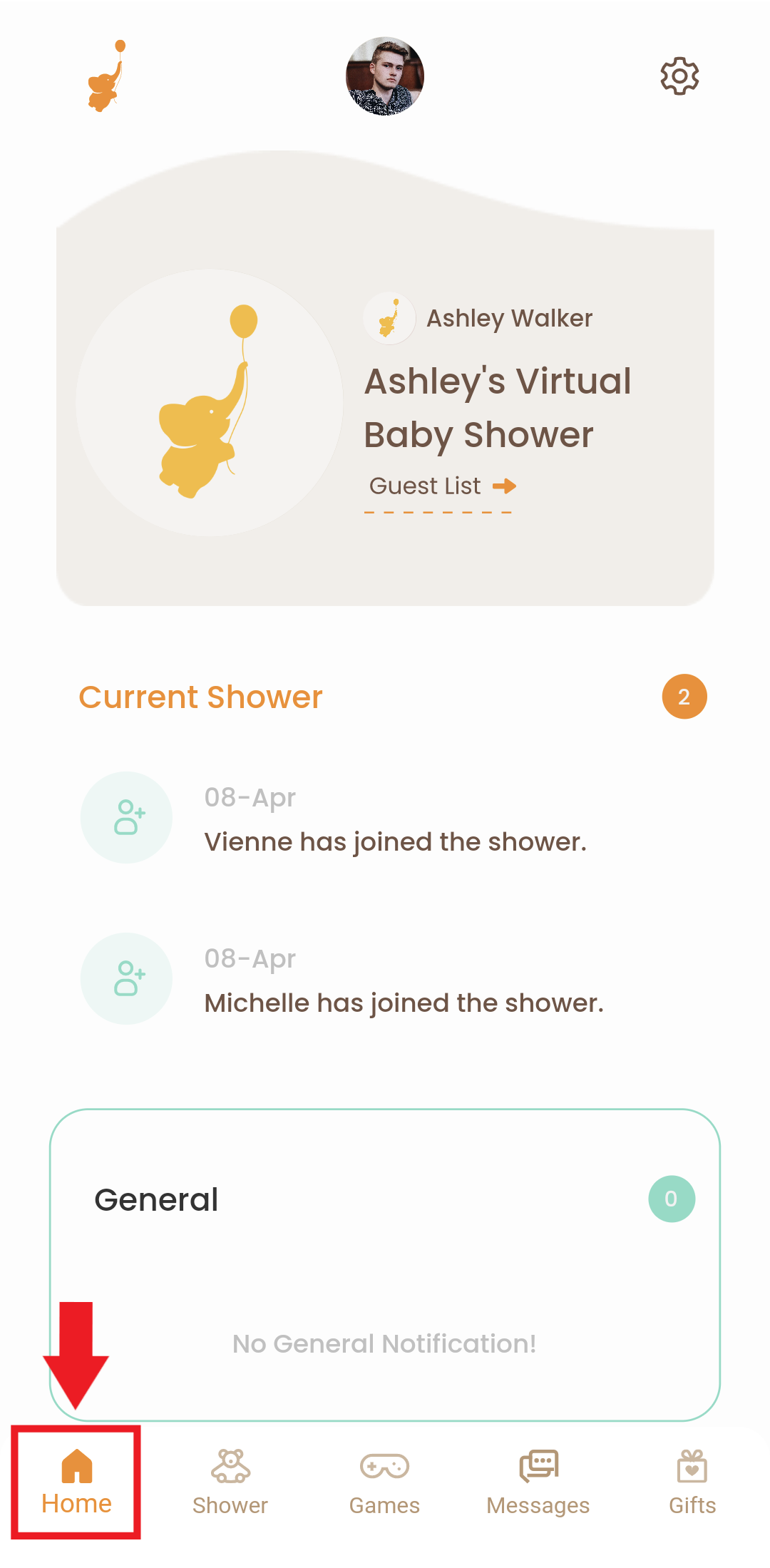This screenshot has width=770, height=1568.
Task: Select the Gifts tab
Action: (x=692, y=1482)
